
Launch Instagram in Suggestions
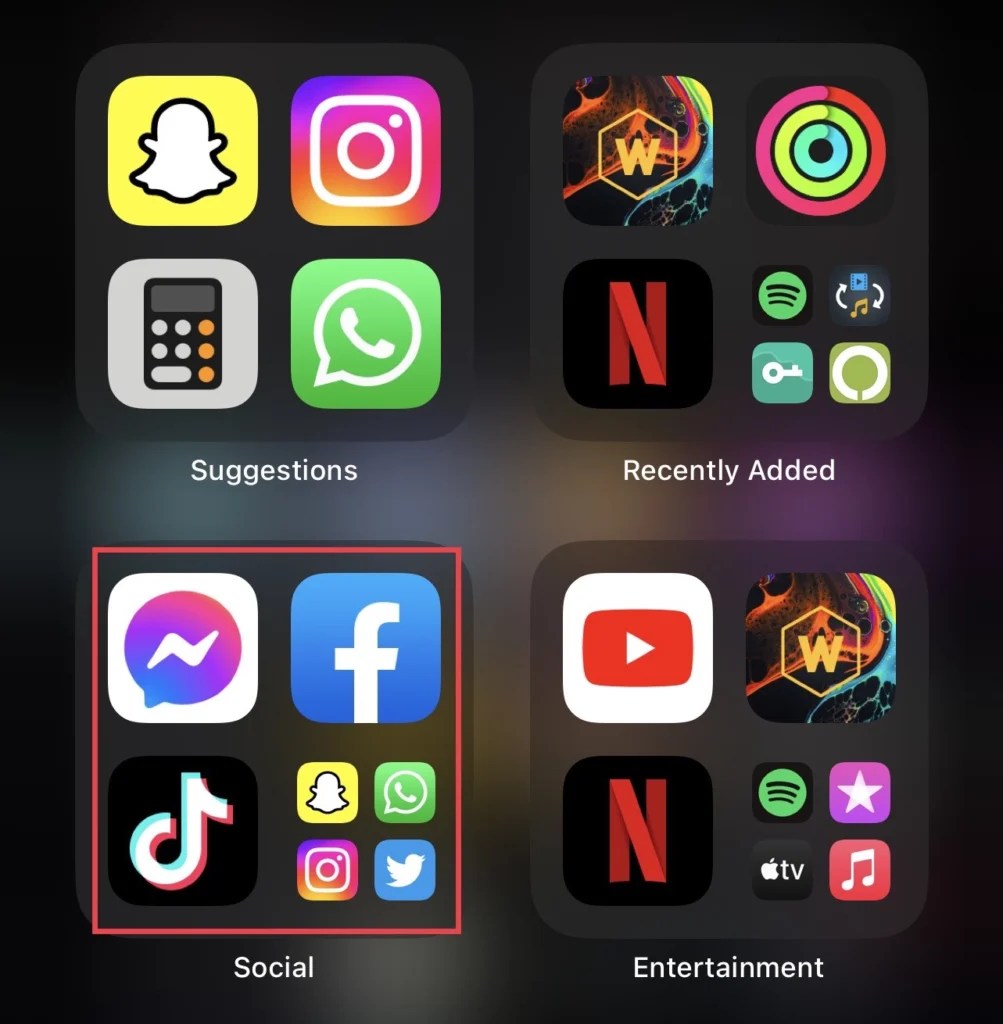tap(365, 150)
